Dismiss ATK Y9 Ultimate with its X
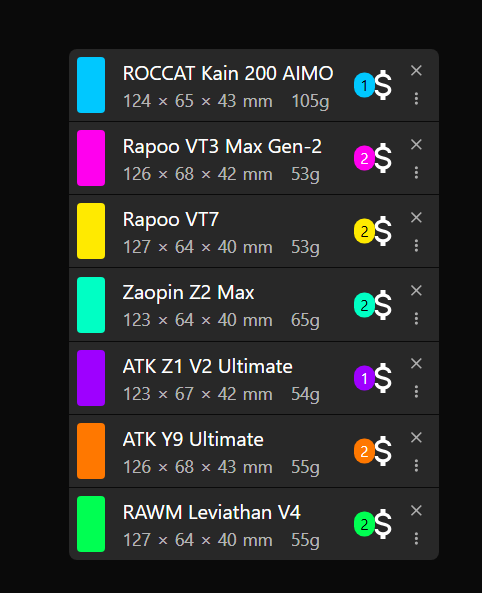Screen dimensions: 482x593 pyautogui.click(x=416, y=438)
